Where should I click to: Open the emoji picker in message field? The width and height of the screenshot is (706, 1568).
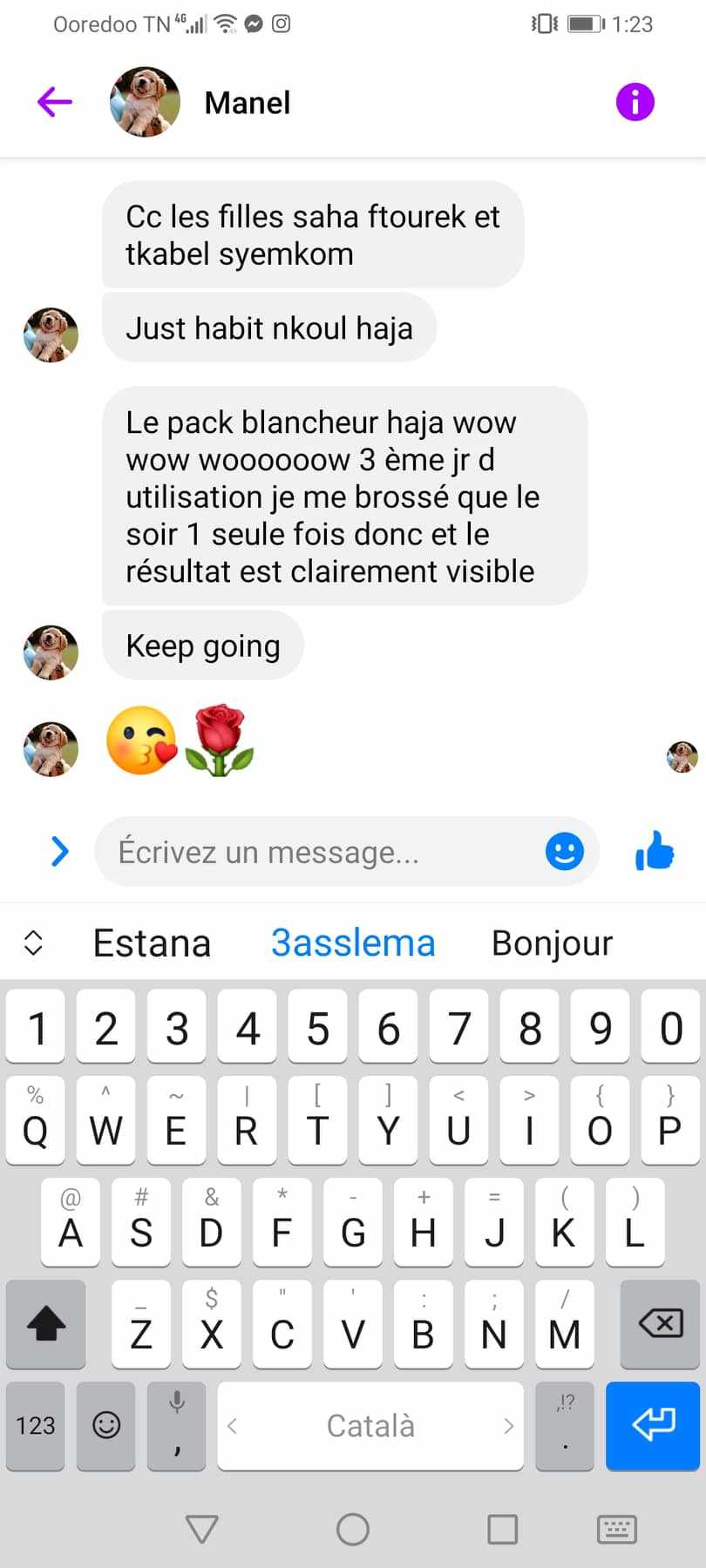(x=564, y=851)
